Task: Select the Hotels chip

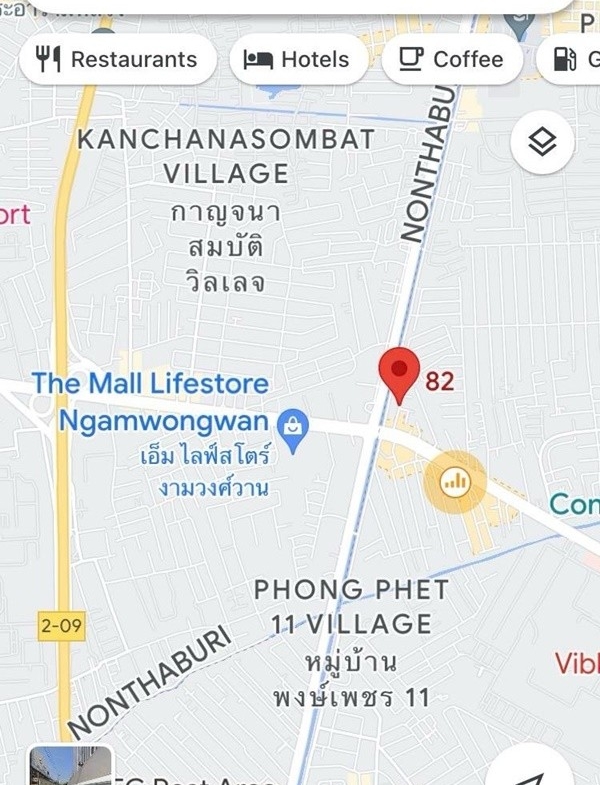Action: pos(299,60)
